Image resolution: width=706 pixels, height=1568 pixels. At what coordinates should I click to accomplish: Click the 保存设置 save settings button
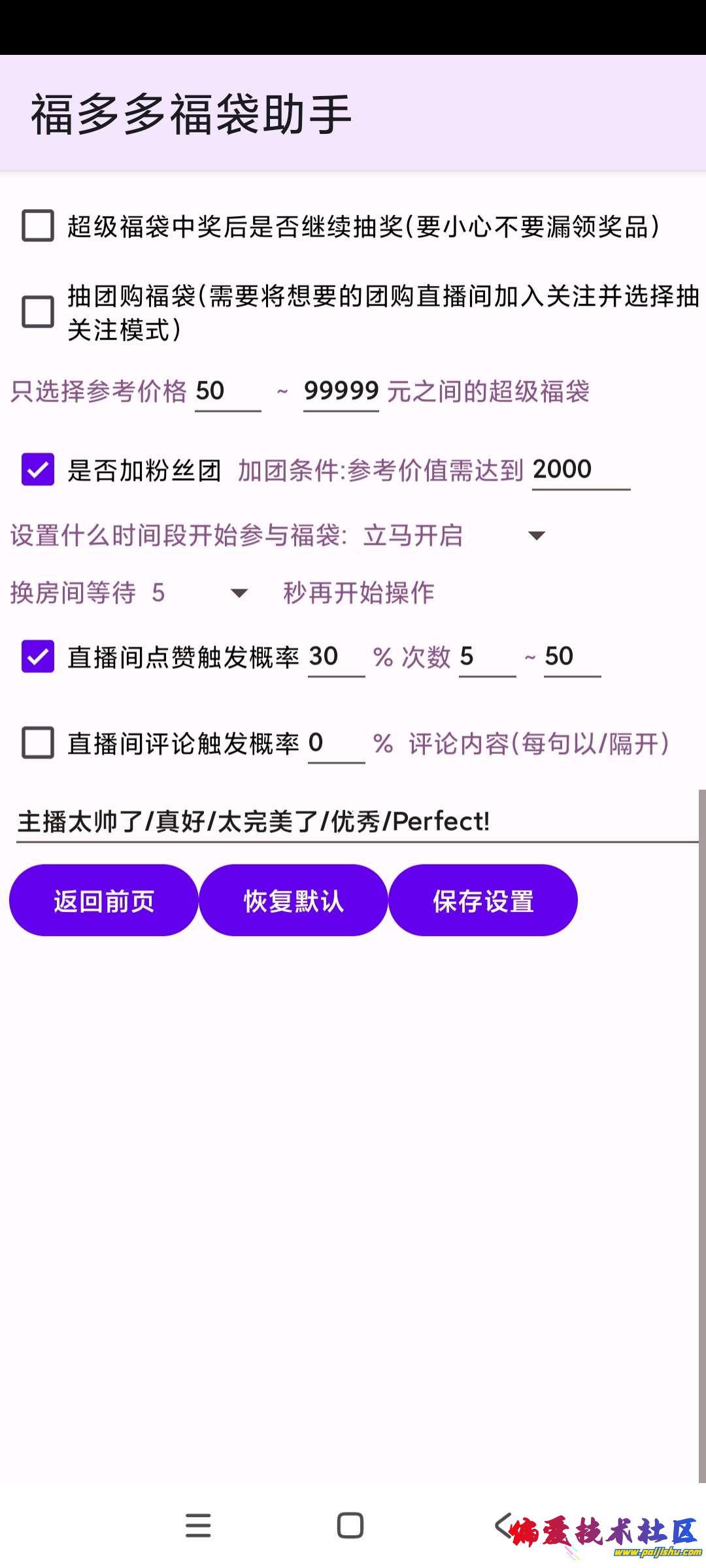tap(483, 900)
